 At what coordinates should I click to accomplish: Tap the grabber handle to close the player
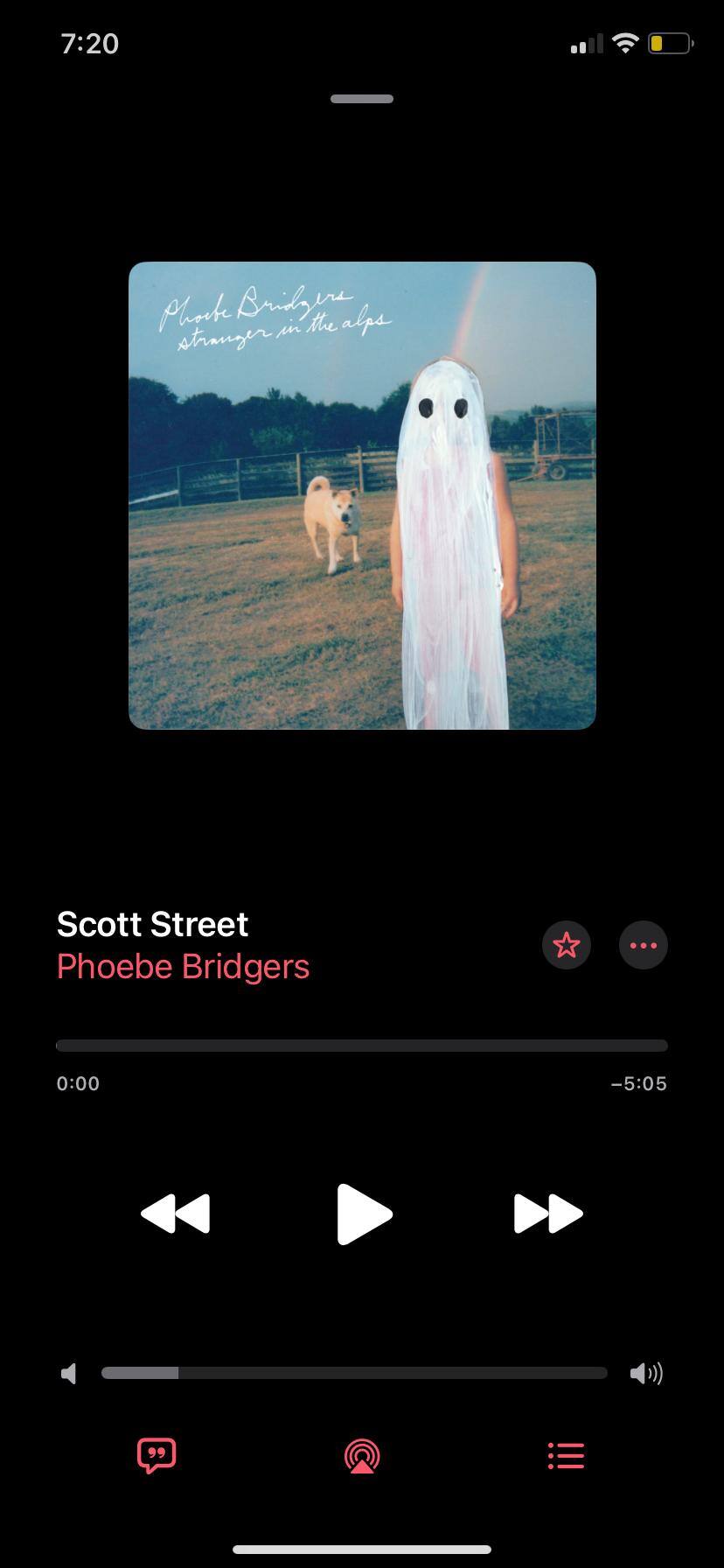pyautogui.click(x=362, y=99)
